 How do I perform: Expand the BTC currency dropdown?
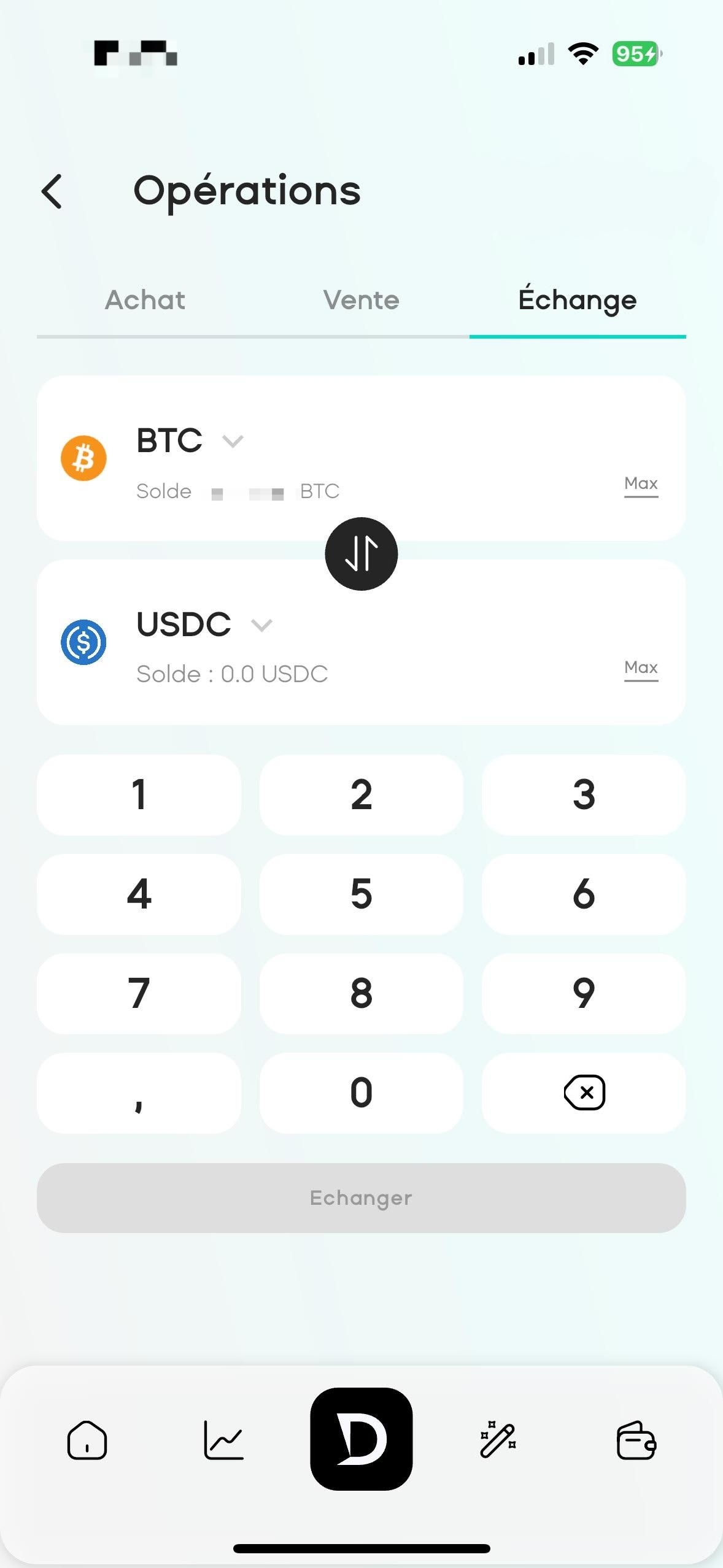point(232,441)
